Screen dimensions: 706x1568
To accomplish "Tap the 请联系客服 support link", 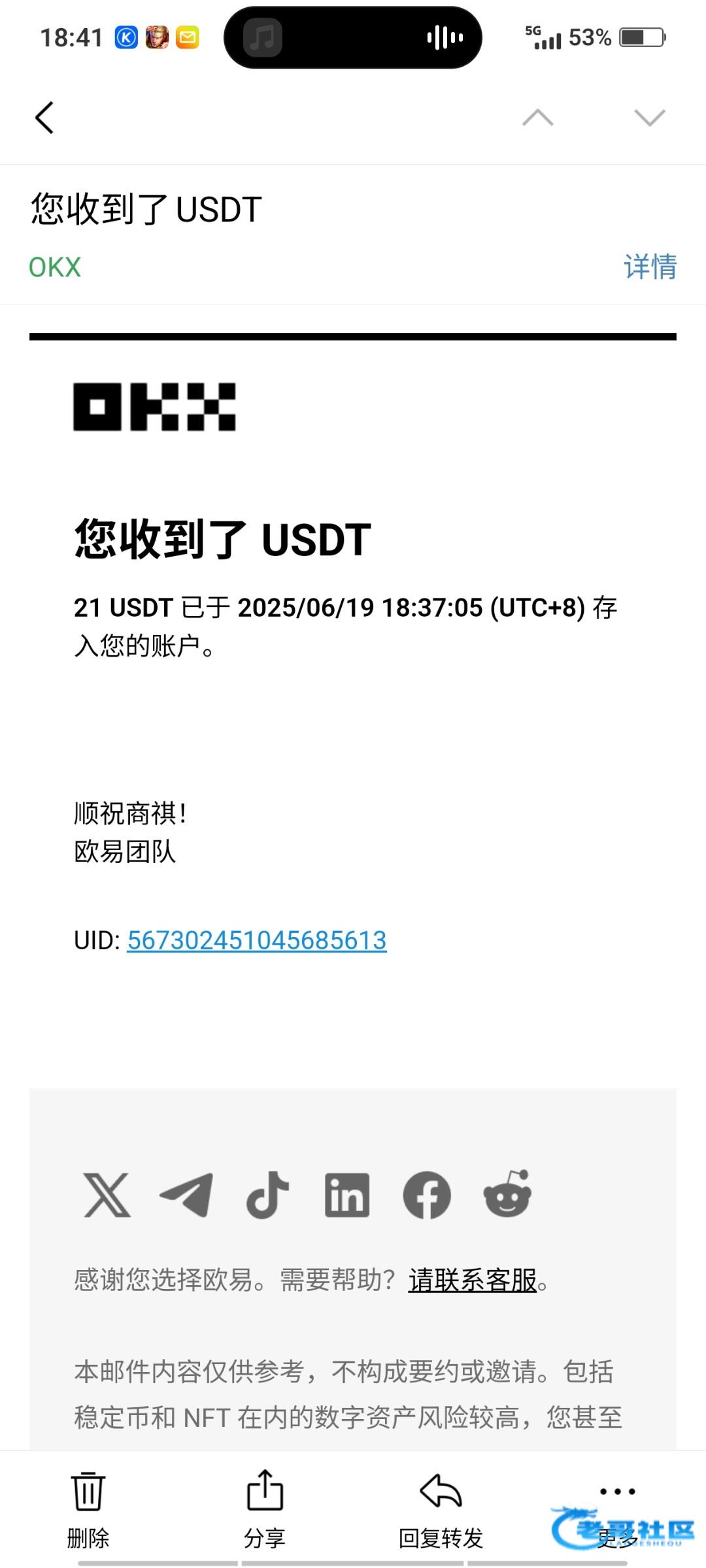I will click(473, 1280).
